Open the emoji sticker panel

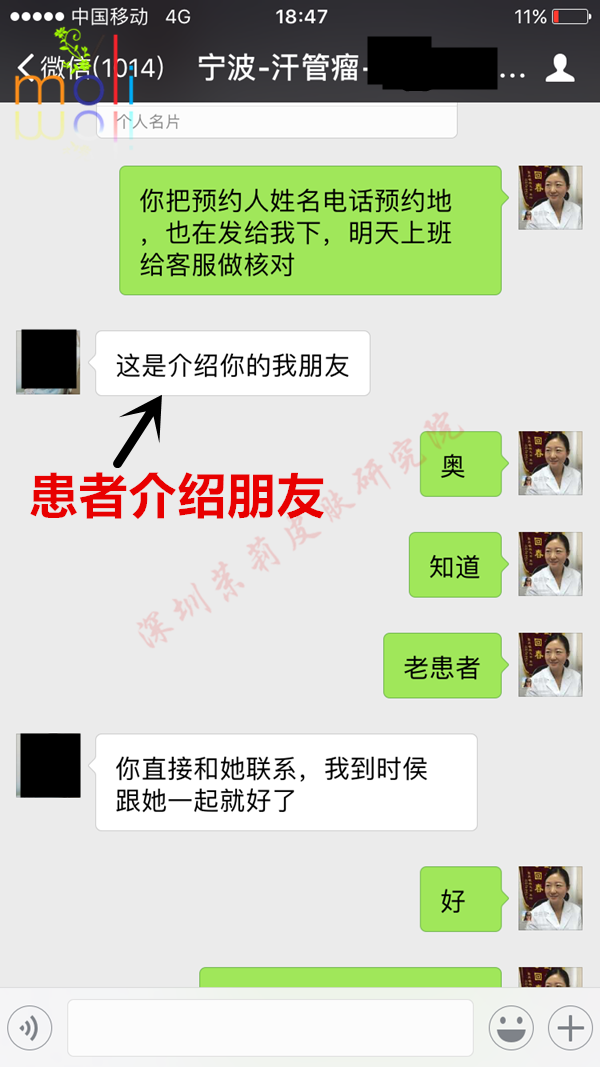[510, 1027]
